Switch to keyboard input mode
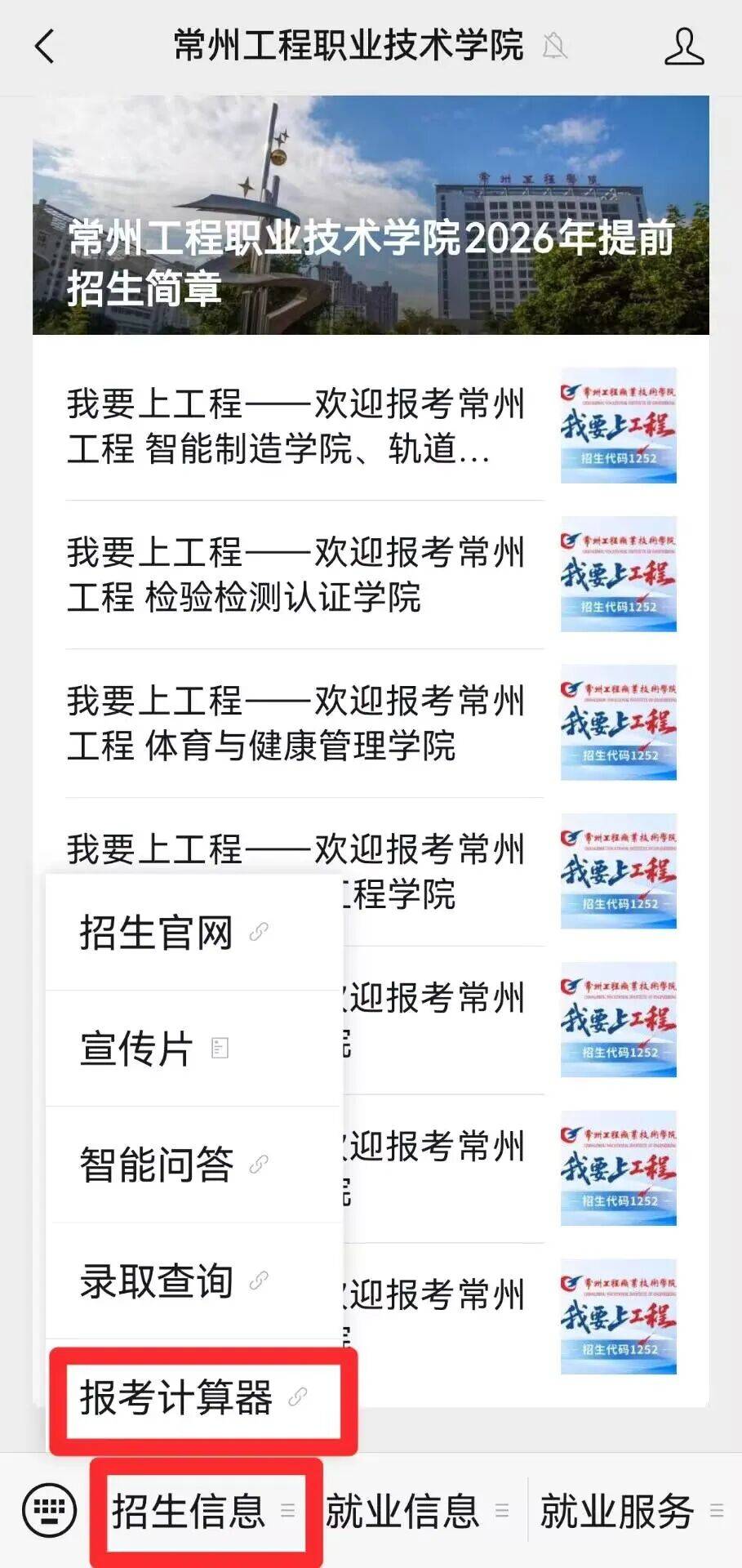742x1568 pixels. 49,1510
